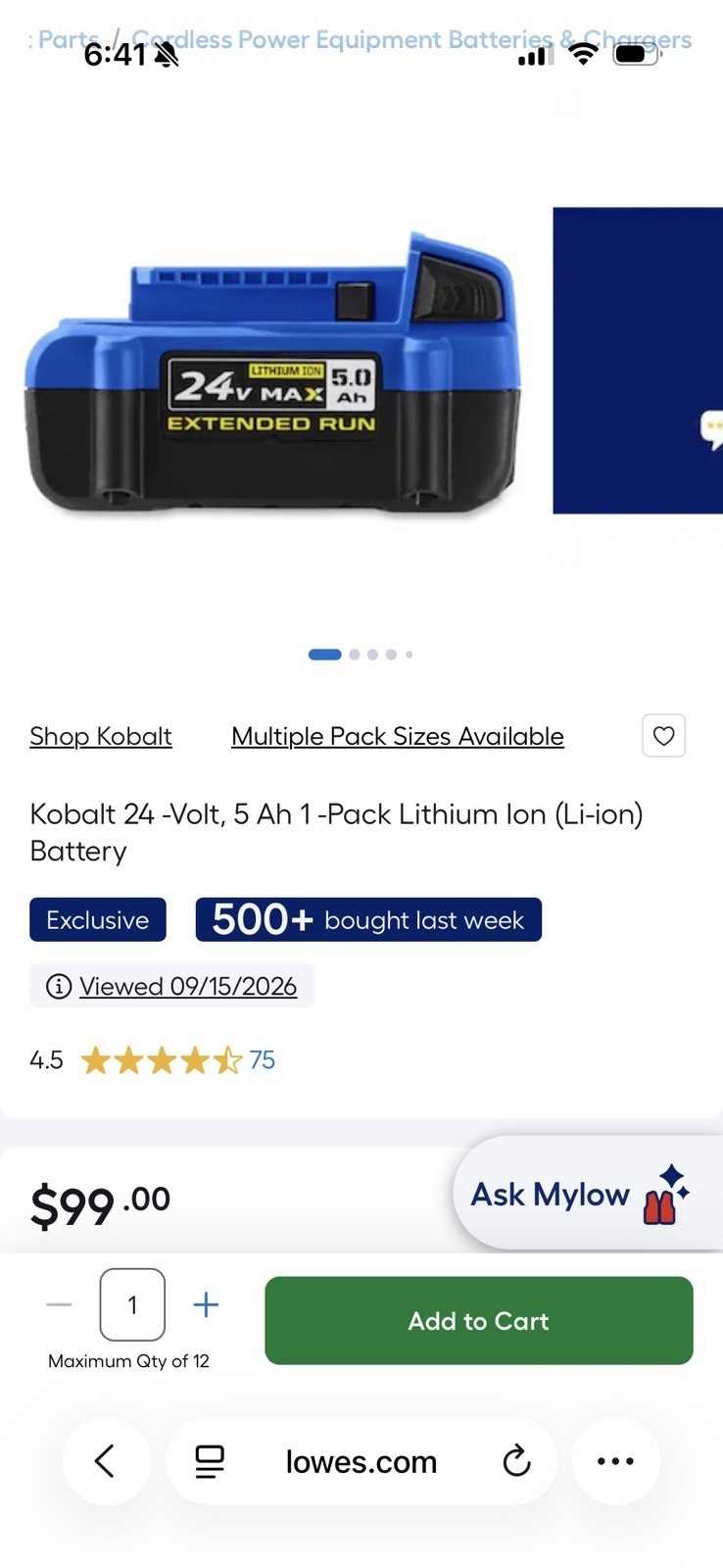Viewport: 723px width, 1568px height.
Task: Open the browser page options icon
Action: click(209, 1461)
